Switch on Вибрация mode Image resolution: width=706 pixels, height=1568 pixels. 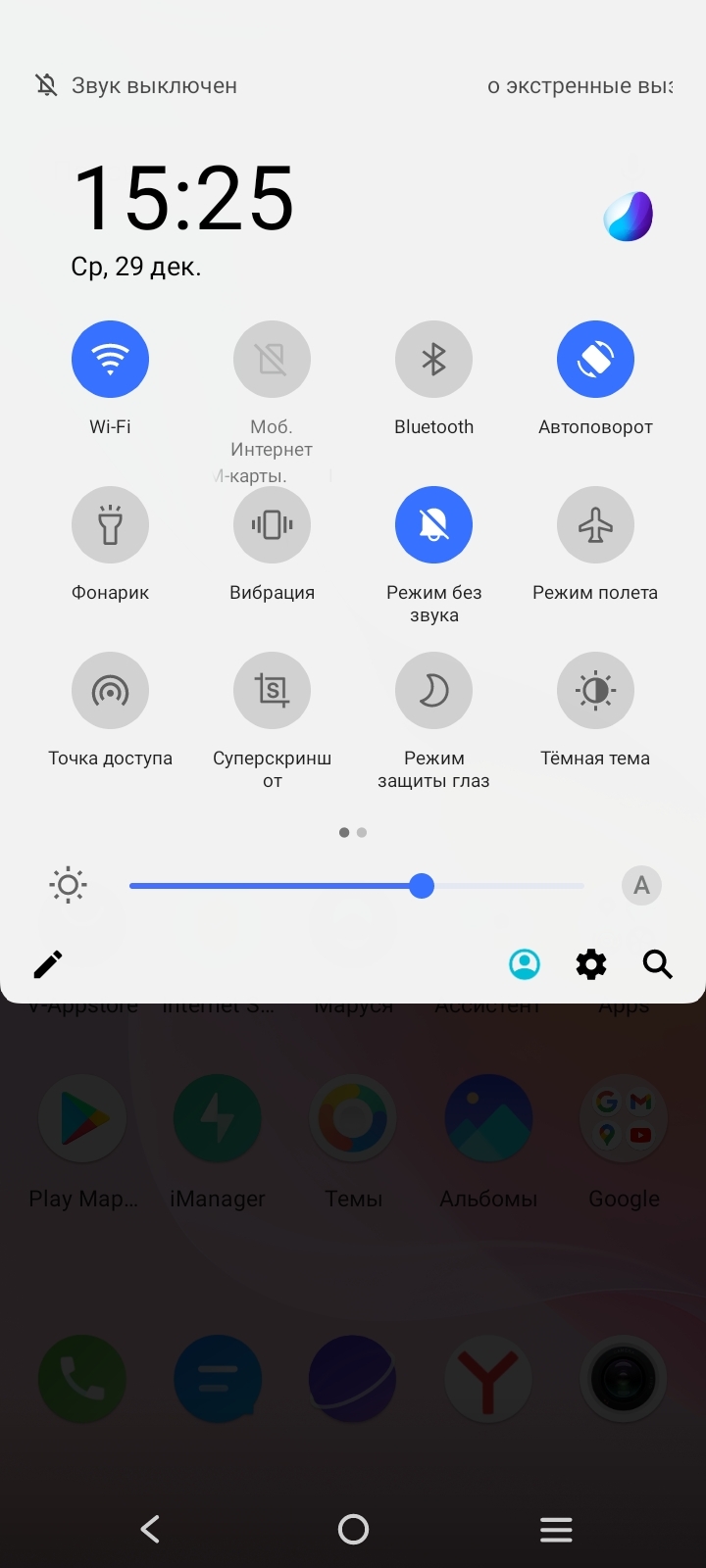coord(272,525)
